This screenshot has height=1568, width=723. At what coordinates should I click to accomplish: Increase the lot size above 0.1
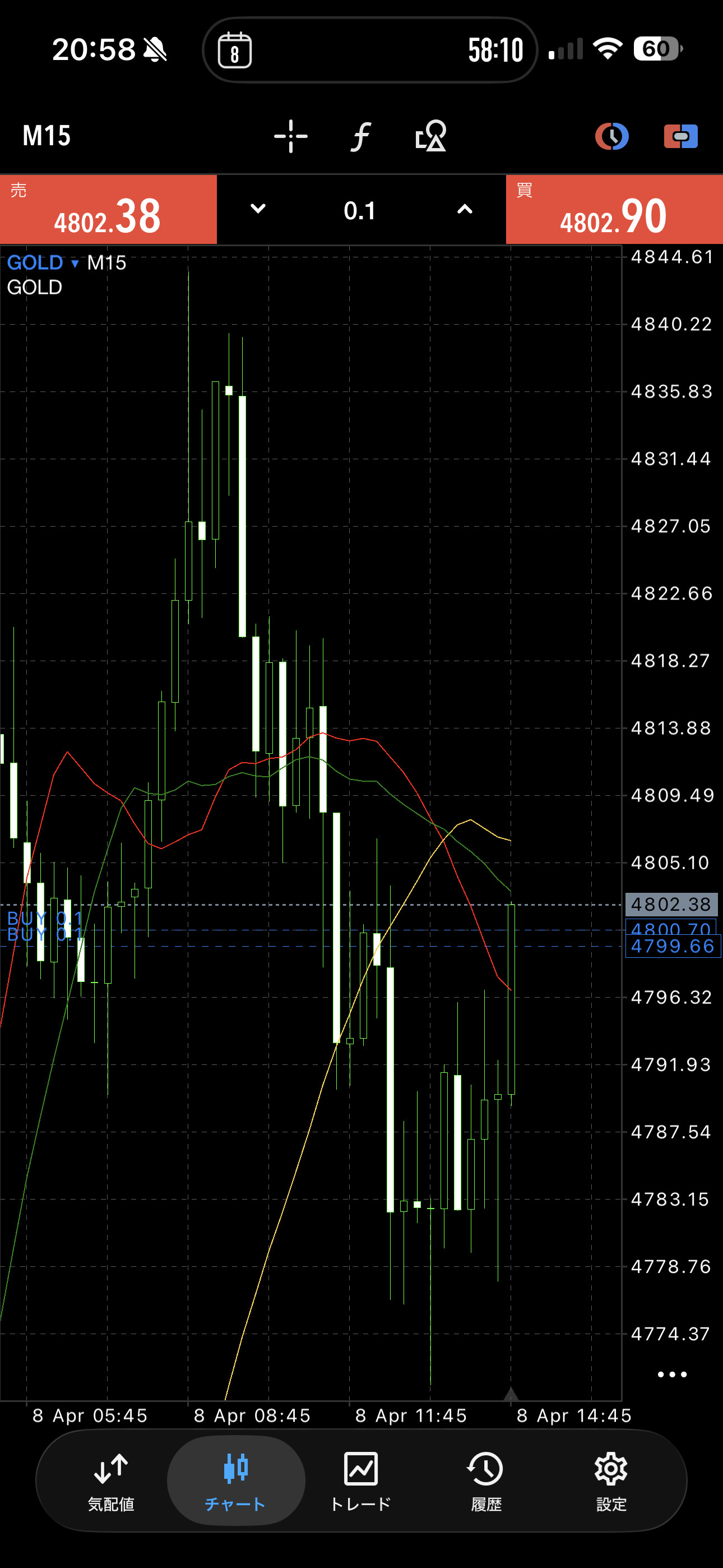(x=465, y=209)
